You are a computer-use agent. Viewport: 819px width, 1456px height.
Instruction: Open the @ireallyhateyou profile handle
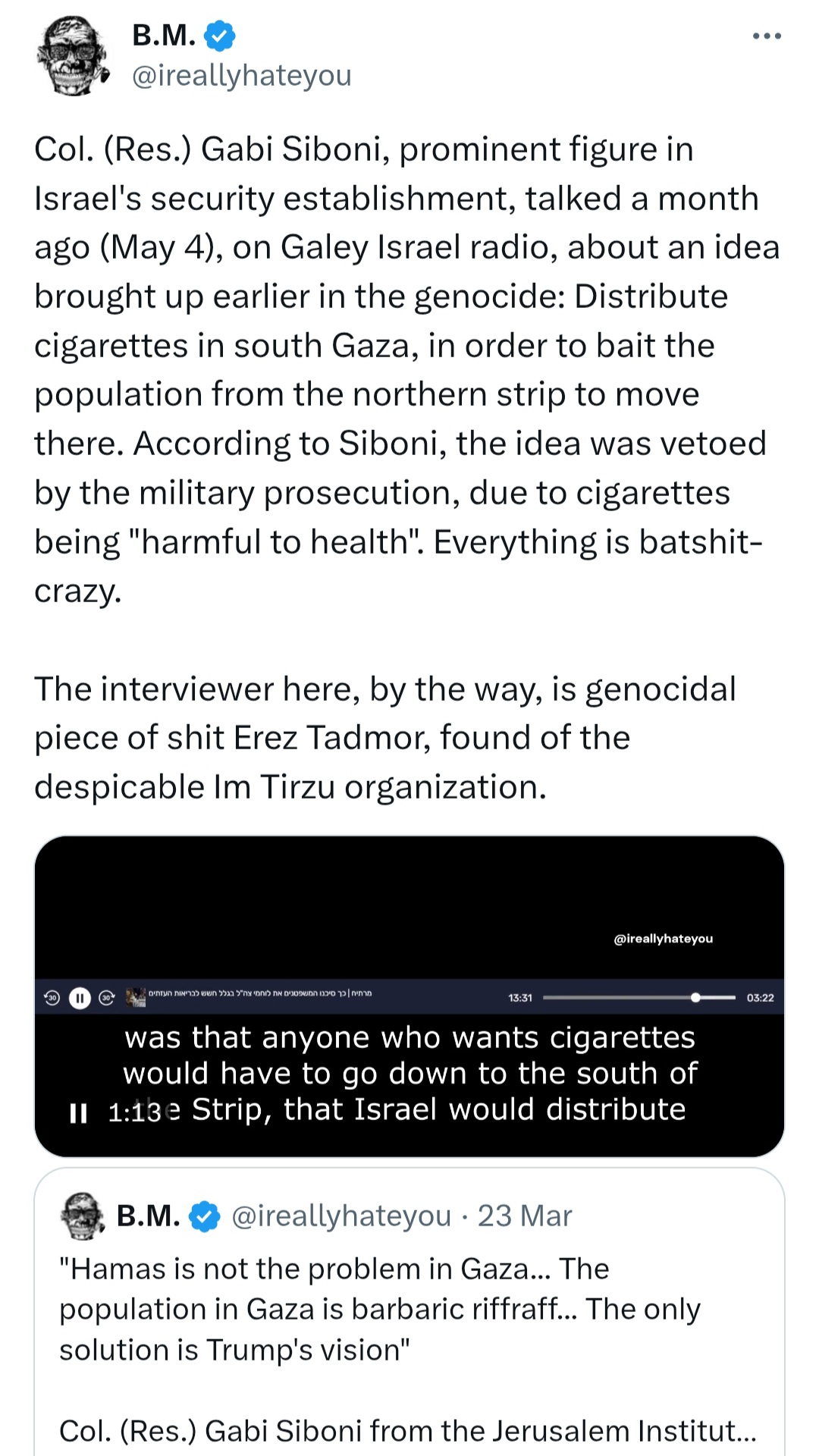tap(241, 75)
